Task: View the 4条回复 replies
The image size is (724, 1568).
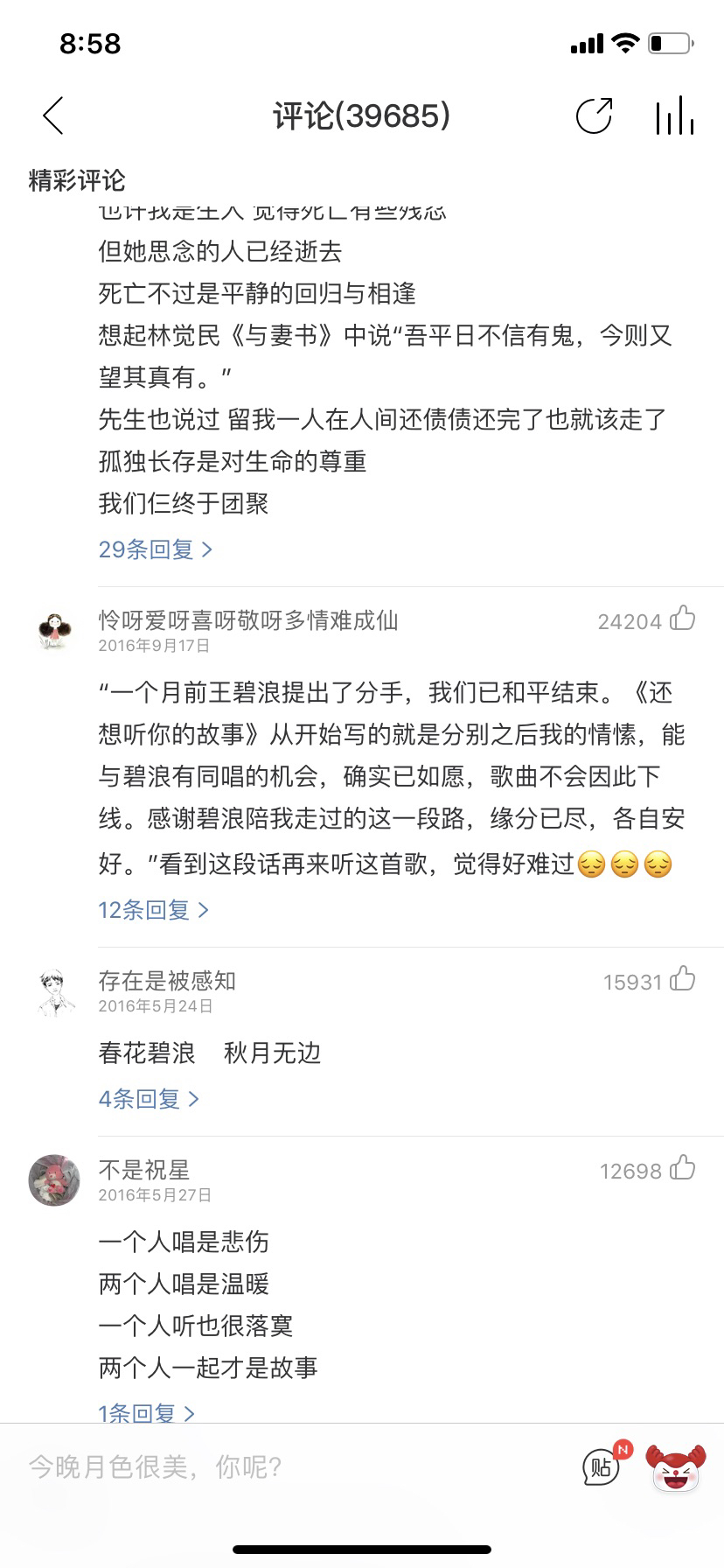Action: tap(150, 1099)
